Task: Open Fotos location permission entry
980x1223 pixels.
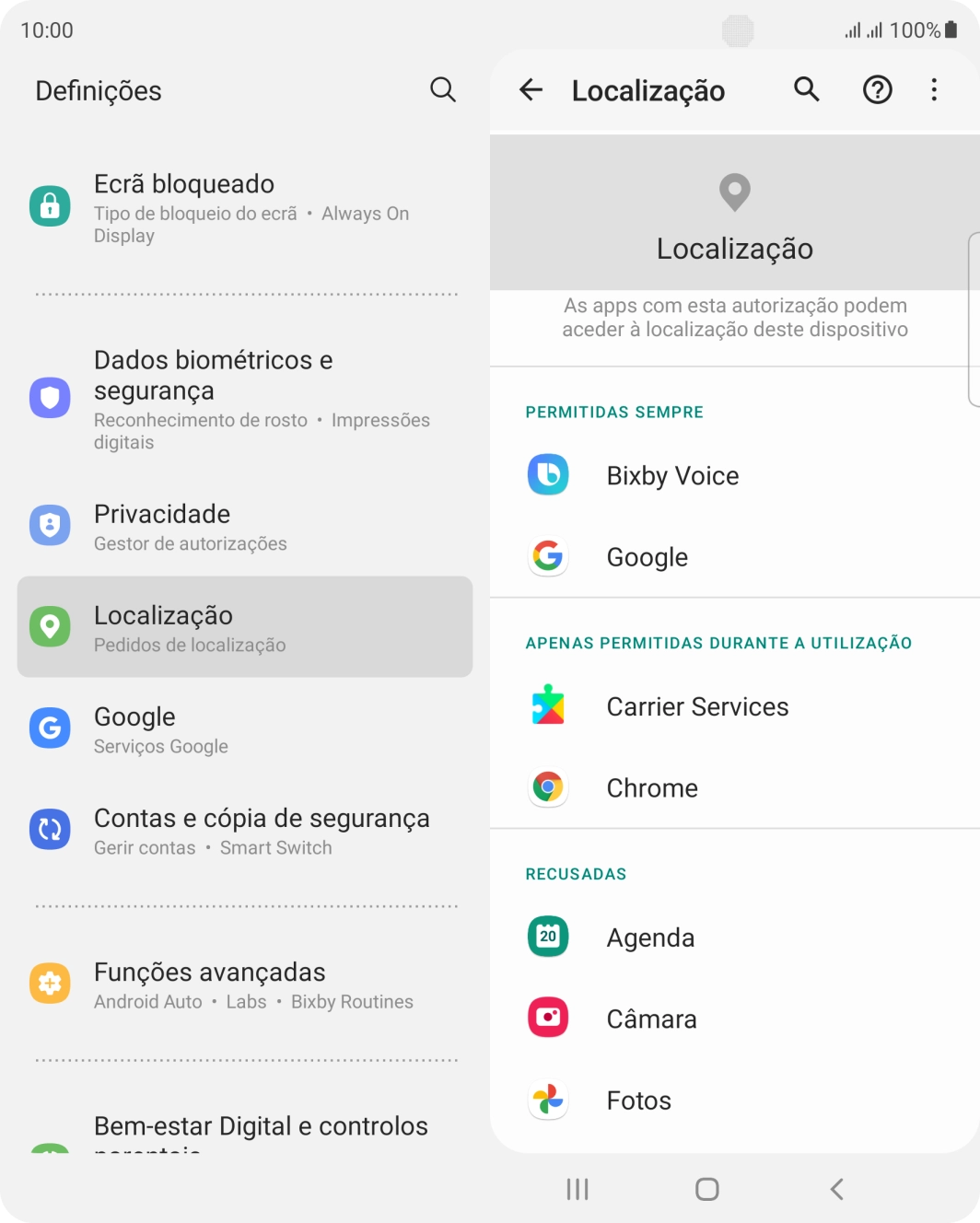Action: tap(638, 1100)
